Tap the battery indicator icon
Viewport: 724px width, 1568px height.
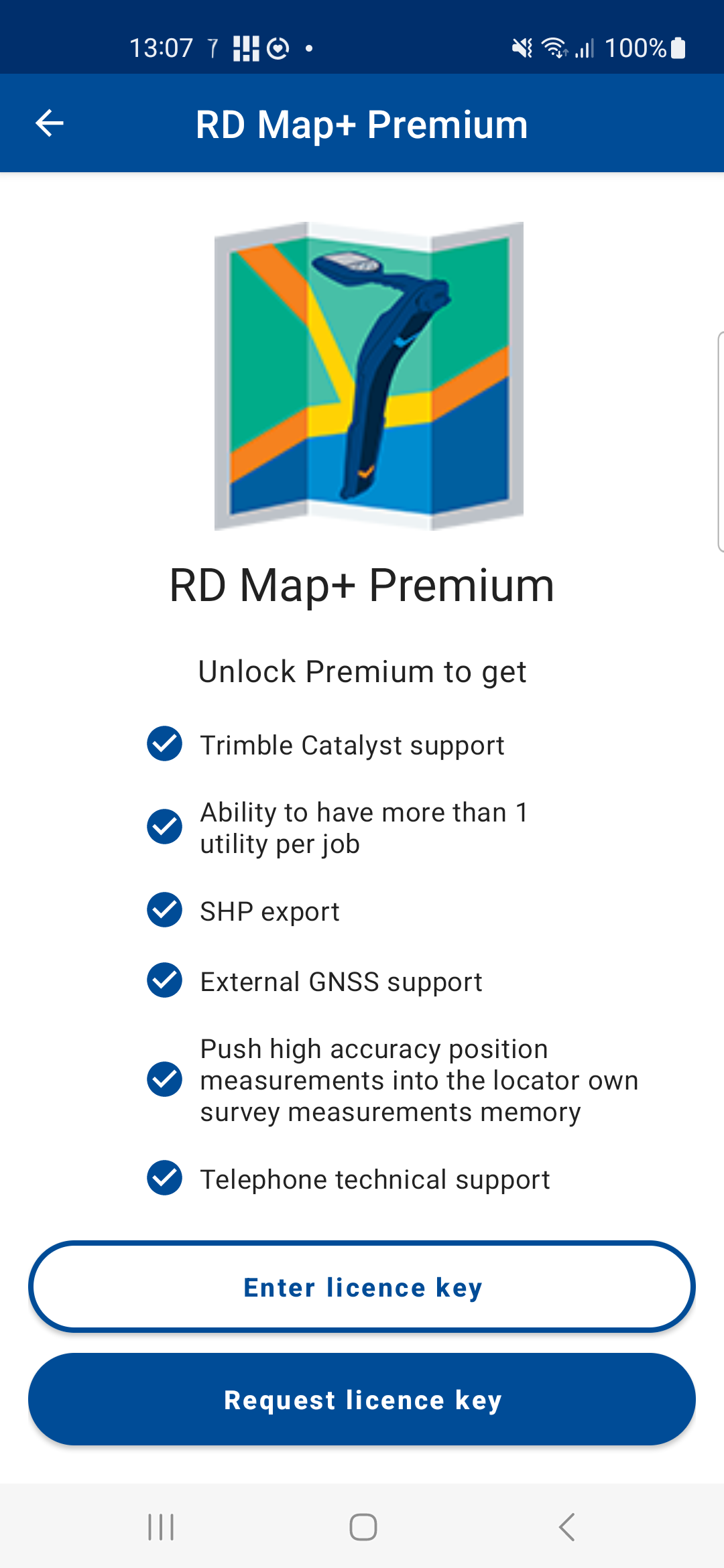coord(677,47)
